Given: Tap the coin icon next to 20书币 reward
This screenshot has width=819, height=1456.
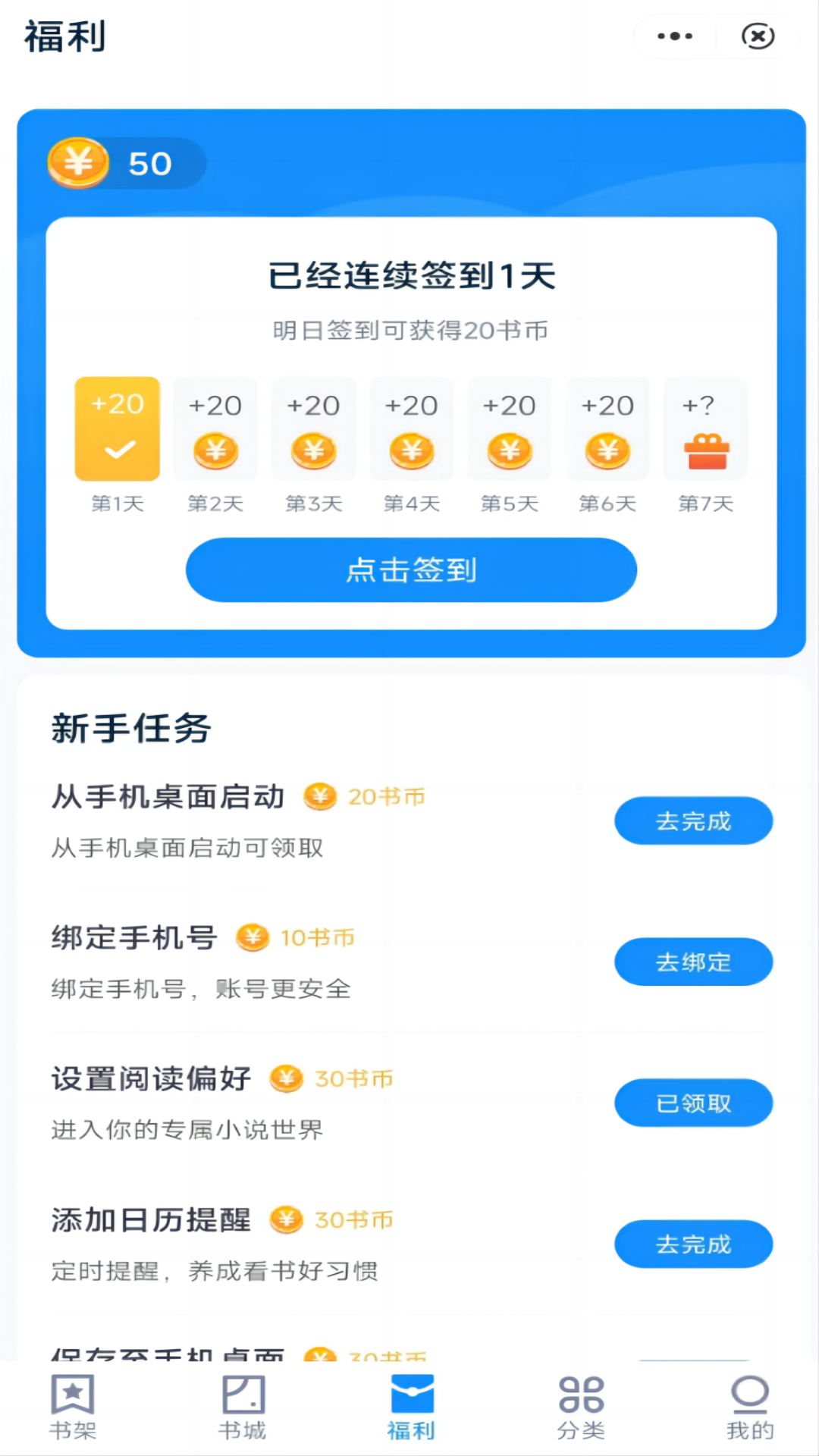Looking at the screenshot, I should click(322, 797).
